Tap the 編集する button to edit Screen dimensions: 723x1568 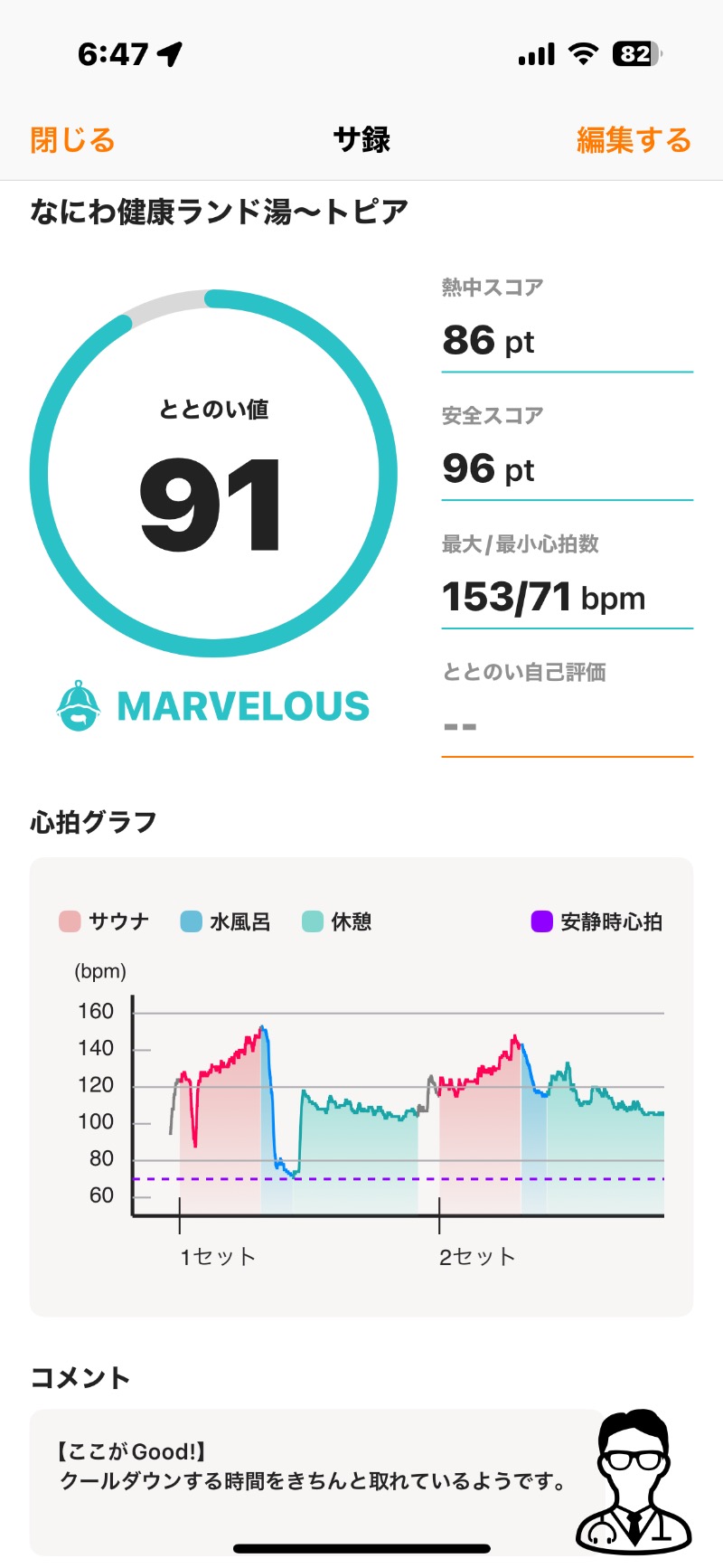pyautogui.click(x=634, y=140)
